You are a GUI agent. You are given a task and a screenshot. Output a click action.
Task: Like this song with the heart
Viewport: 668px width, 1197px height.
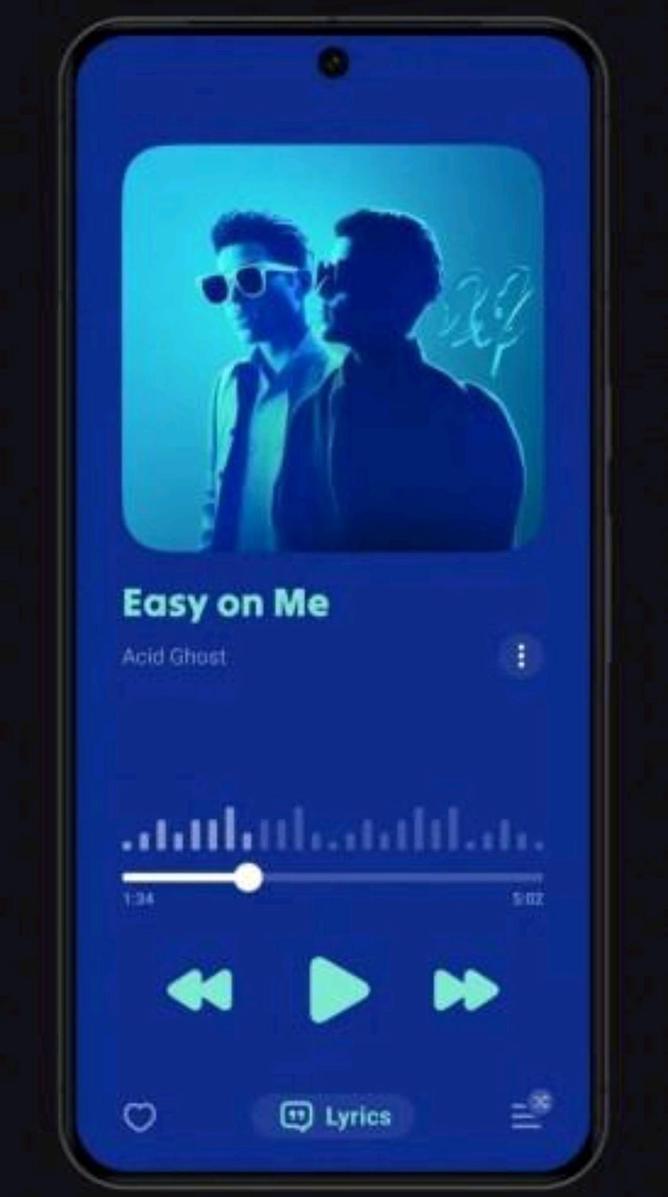click(139, 1117)
